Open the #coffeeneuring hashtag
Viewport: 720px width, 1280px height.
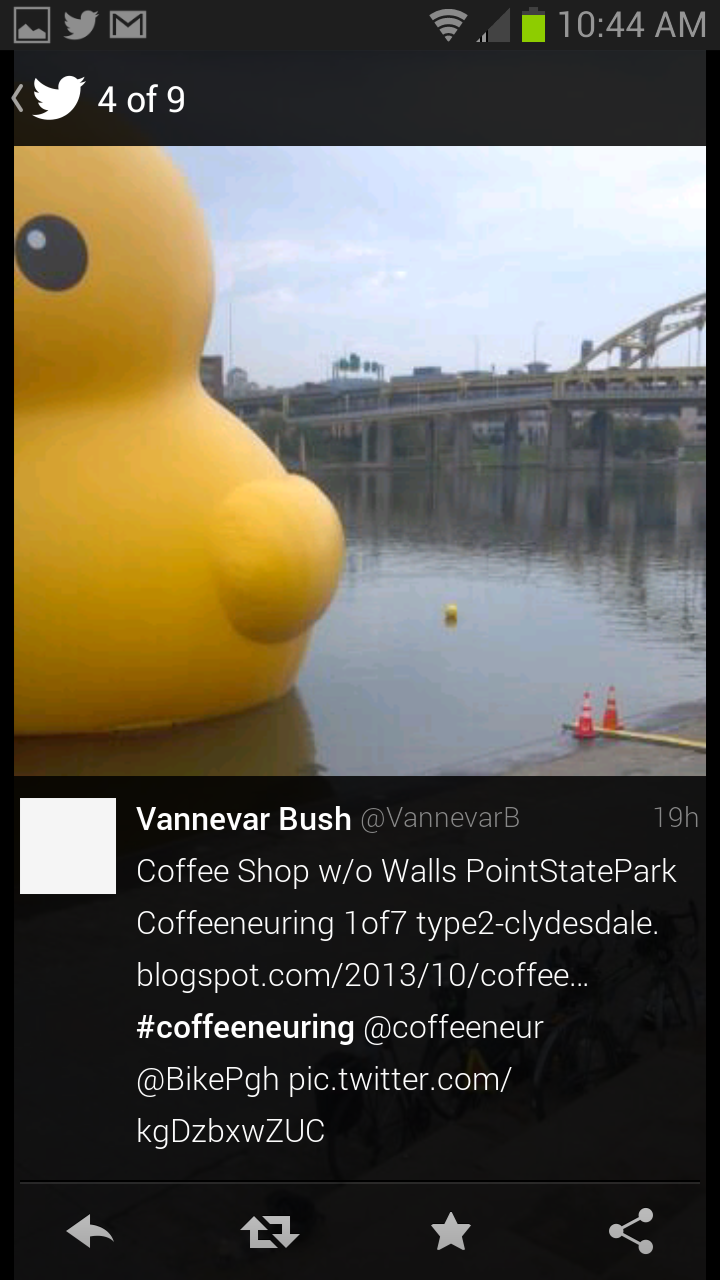pyautogui.click(x=245, y=1027)
